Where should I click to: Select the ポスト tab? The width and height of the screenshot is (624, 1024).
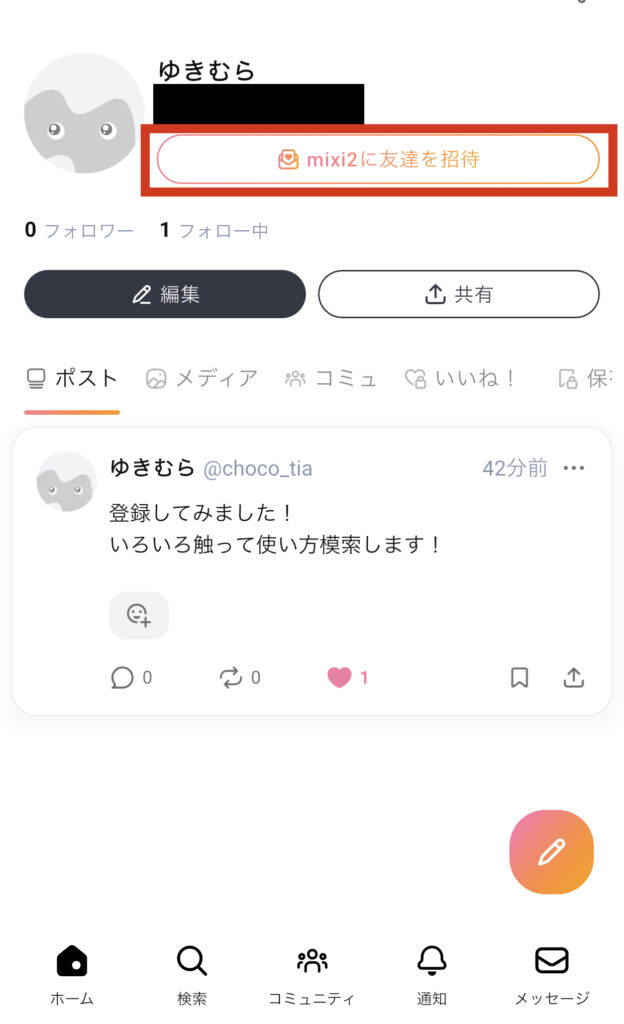click(x=72, y=378)
